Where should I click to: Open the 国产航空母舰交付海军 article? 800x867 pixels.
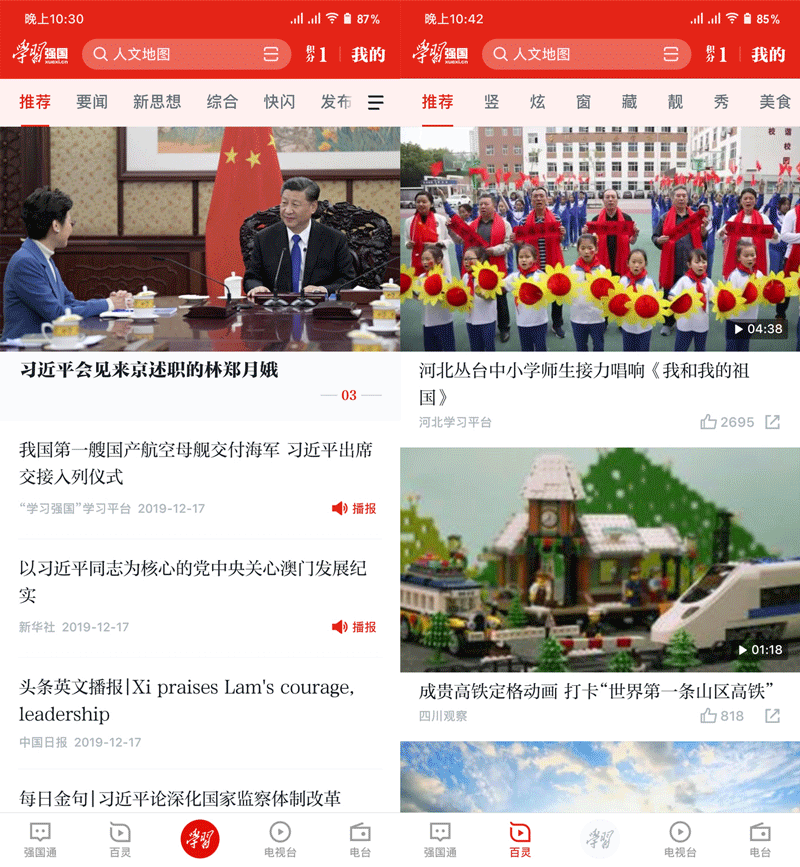point(195,463)
